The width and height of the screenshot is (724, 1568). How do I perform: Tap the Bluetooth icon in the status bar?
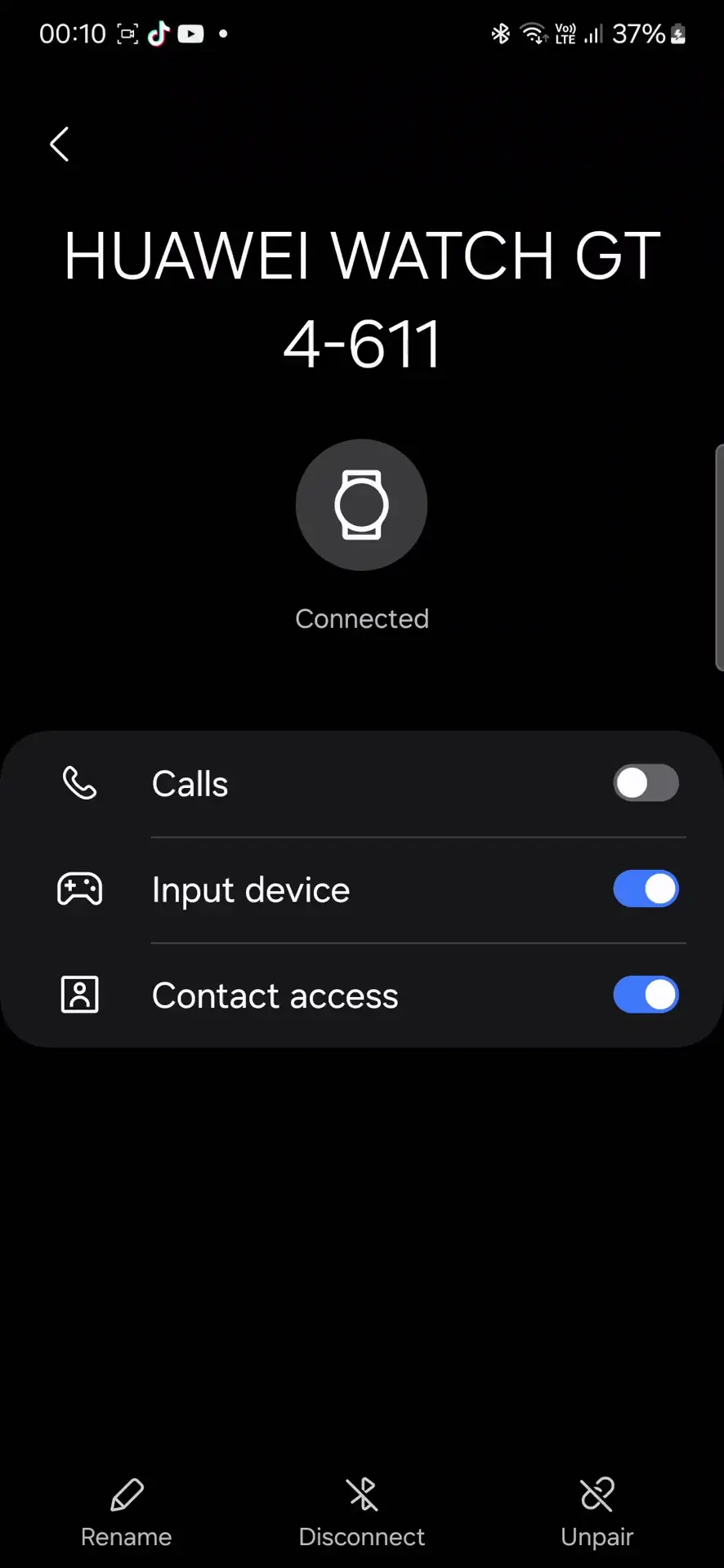500,33
